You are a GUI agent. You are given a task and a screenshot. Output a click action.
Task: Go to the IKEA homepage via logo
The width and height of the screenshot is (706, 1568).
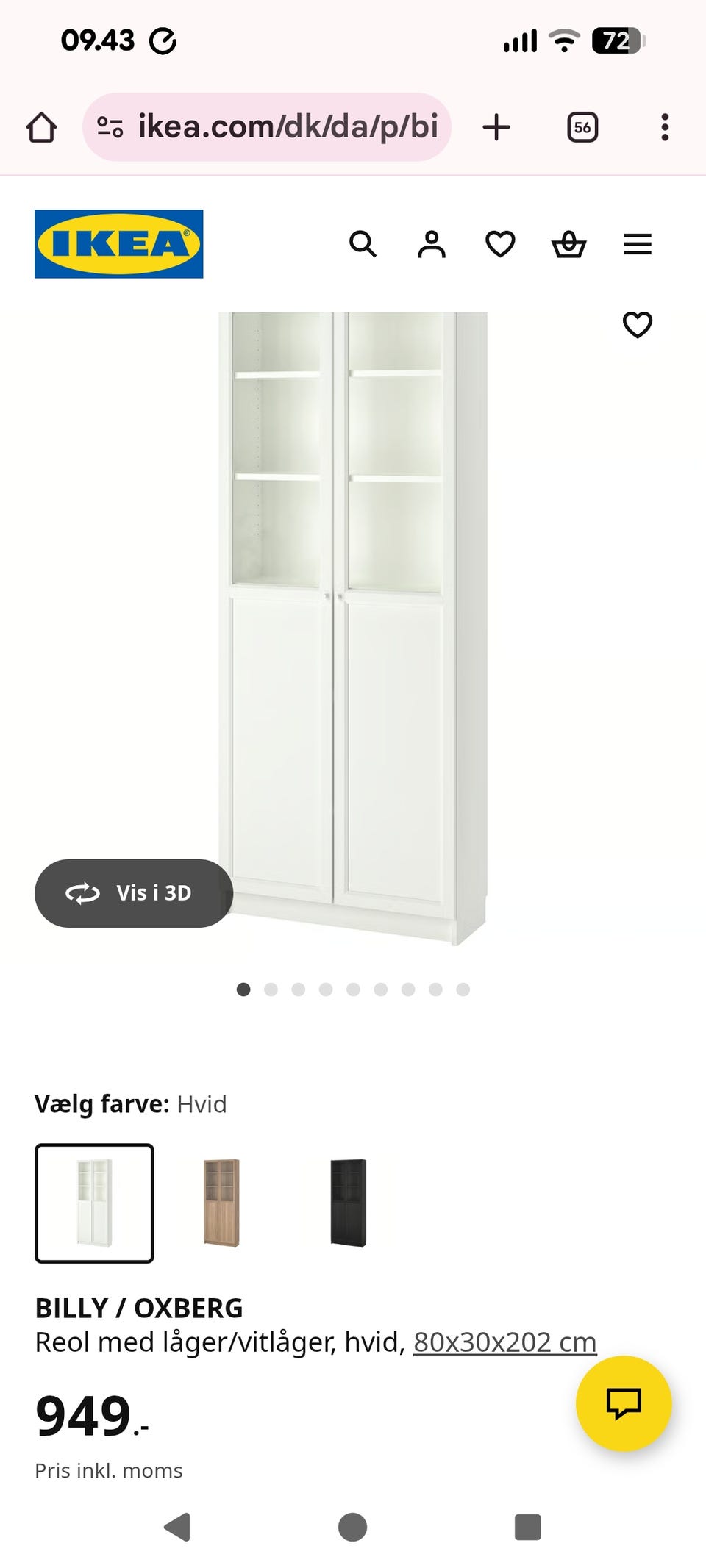pyautogui.click(x=119, y=244)
